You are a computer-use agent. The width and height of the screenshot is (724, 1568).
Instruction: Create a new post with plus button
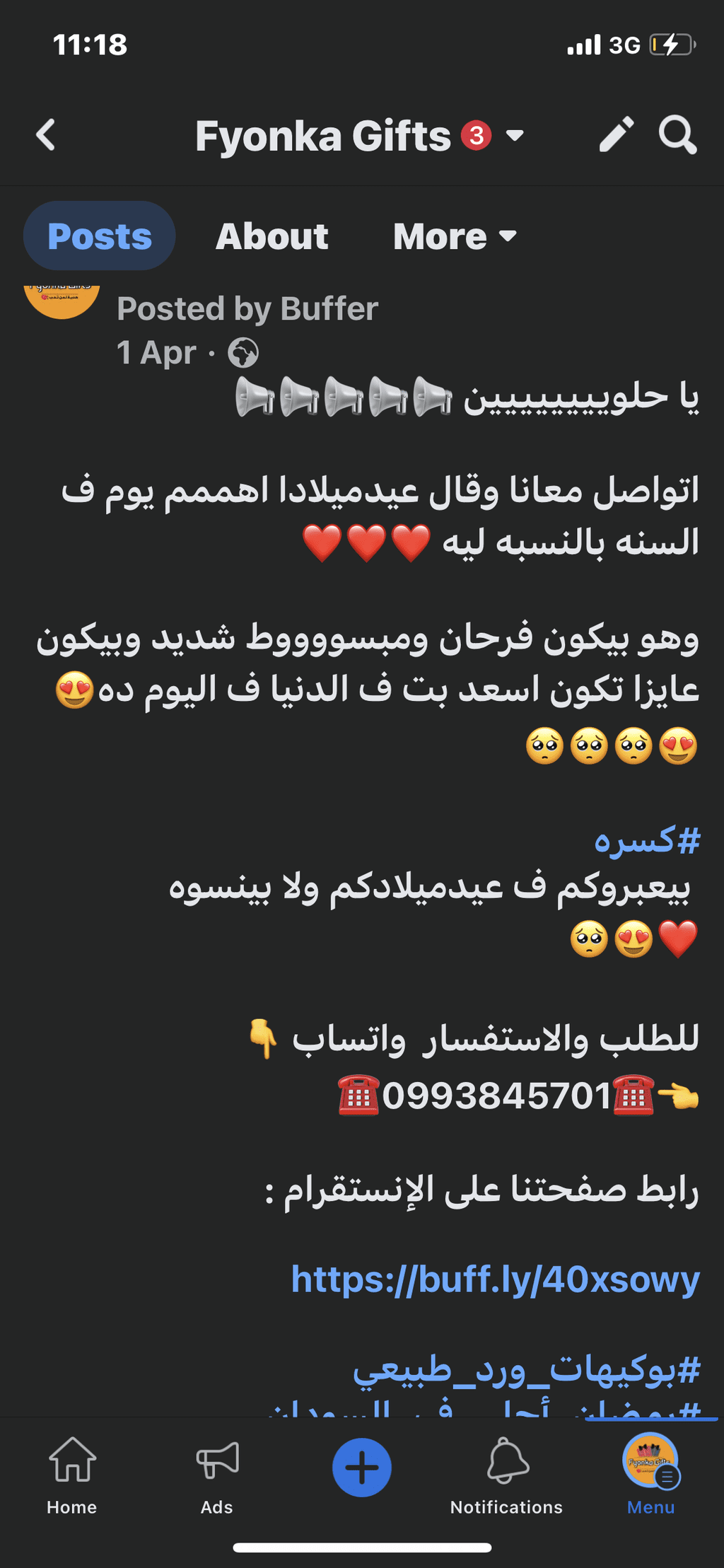(x=362, y=1467)
